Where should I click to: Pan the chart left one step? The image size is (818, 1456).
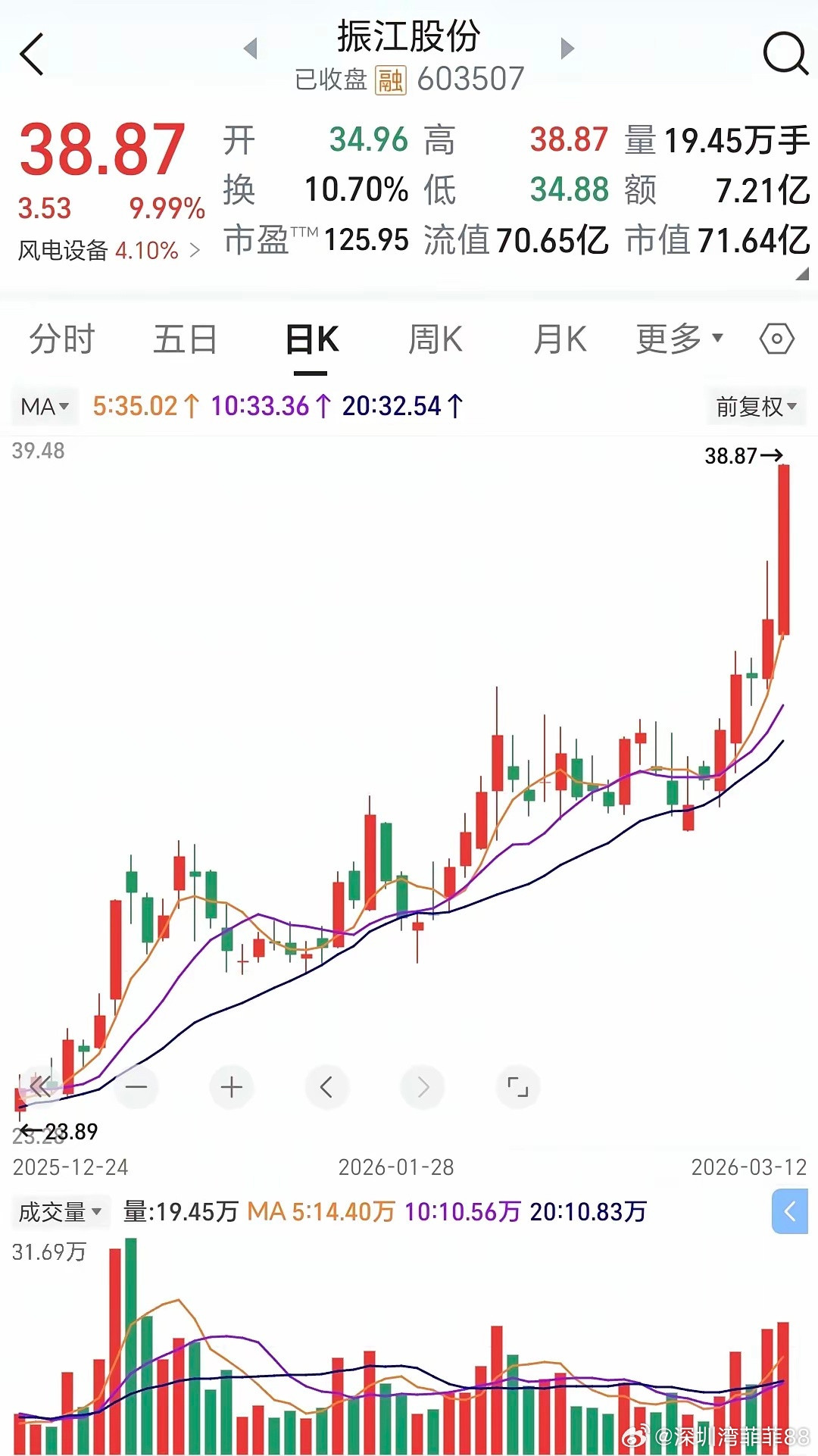pyautogui.click(x=327, y=1086)
